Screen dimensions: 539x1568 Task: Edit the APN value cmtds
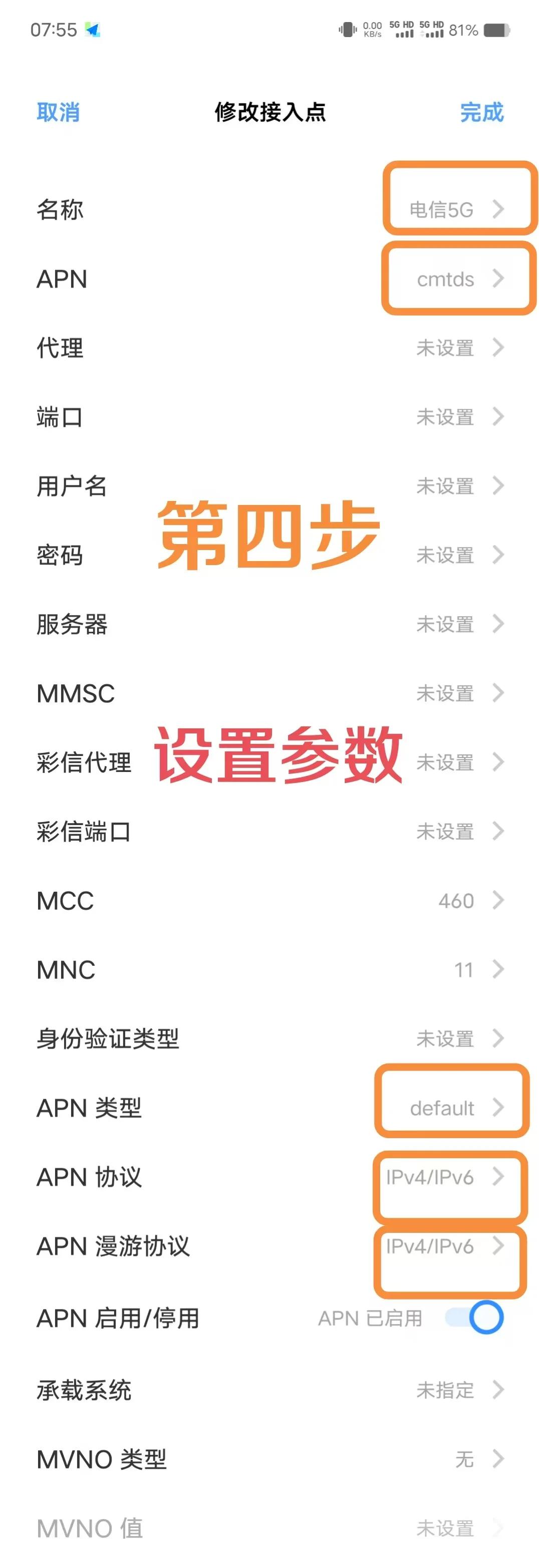tap(445, 279)
